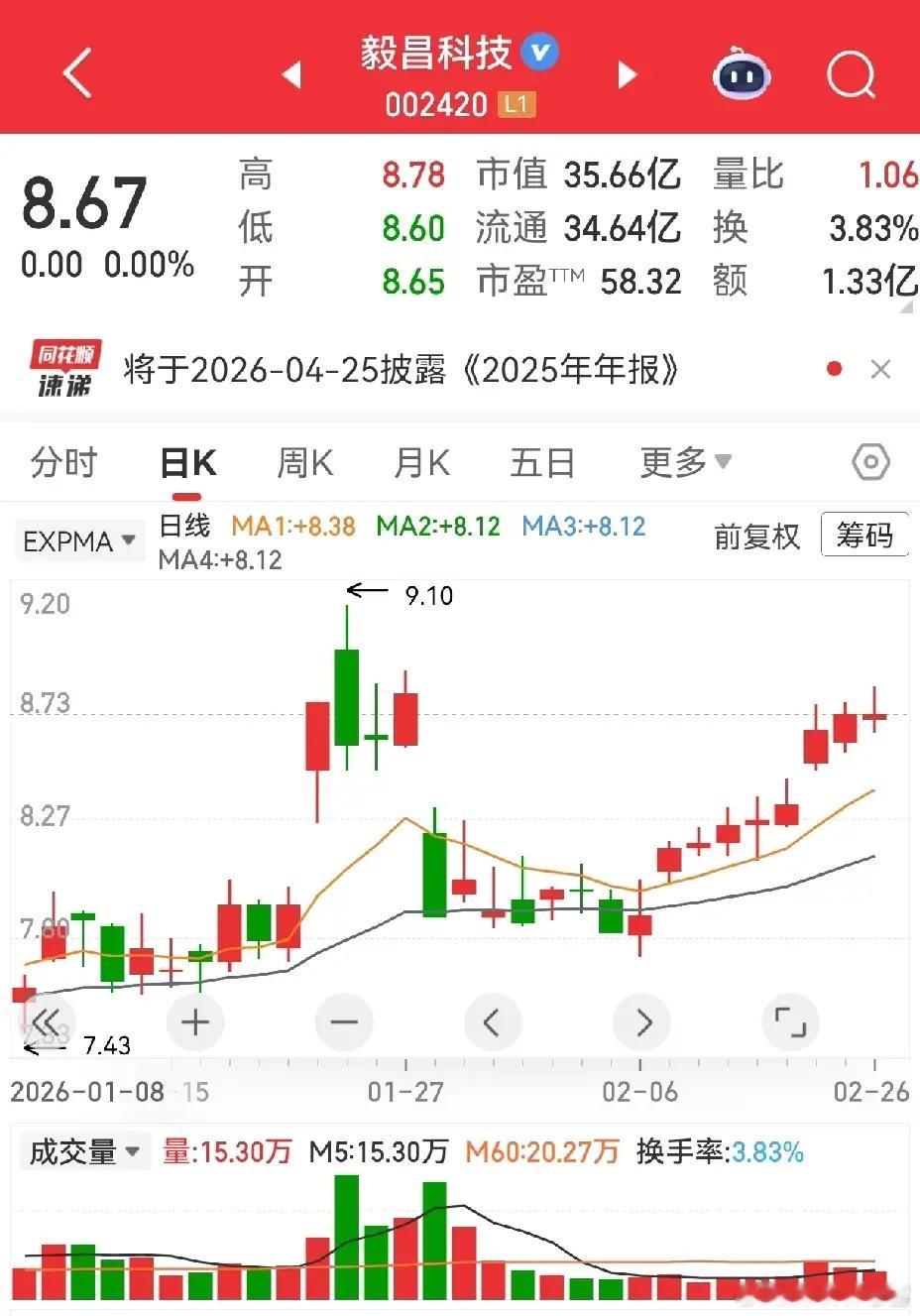This screenshot has width=920, height=1316.
Task: Switch to the 五日 tab
Action: (541, 462)
